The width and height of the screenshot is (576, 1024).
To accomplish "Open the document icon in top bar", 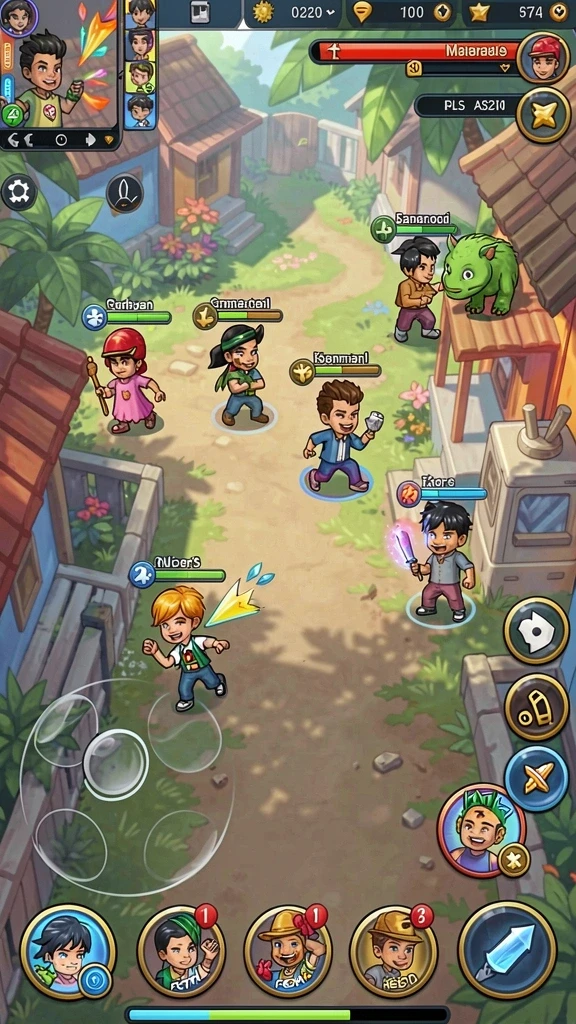I will click(x=200, y=12).
